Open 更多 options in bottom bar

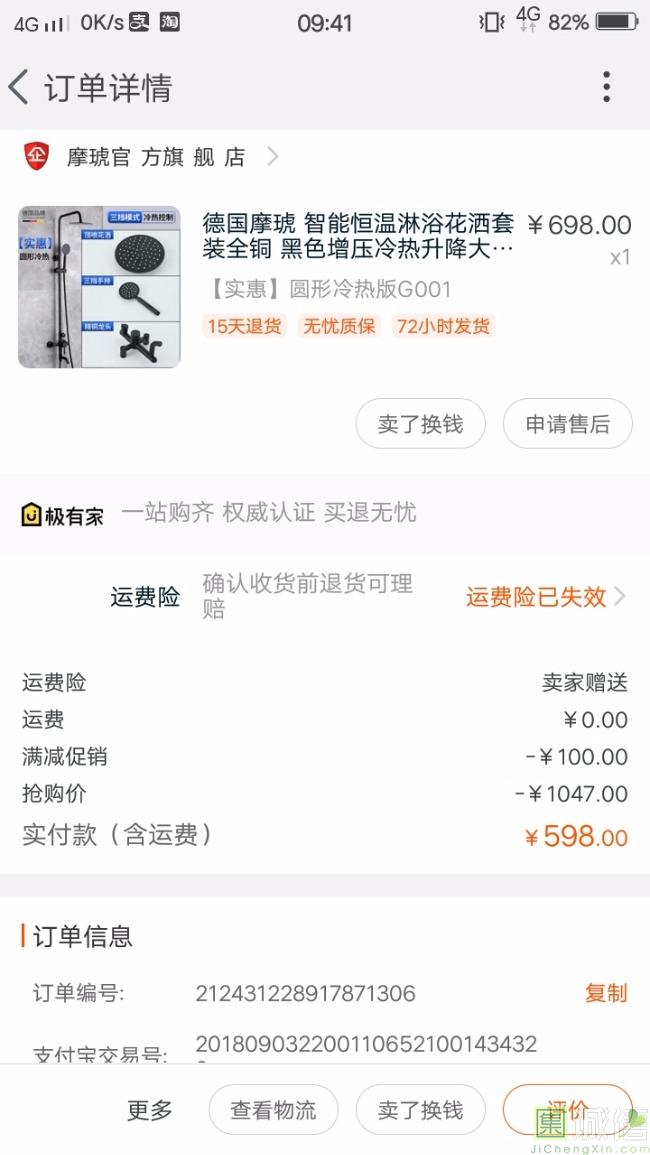[x=150, y=1109]
